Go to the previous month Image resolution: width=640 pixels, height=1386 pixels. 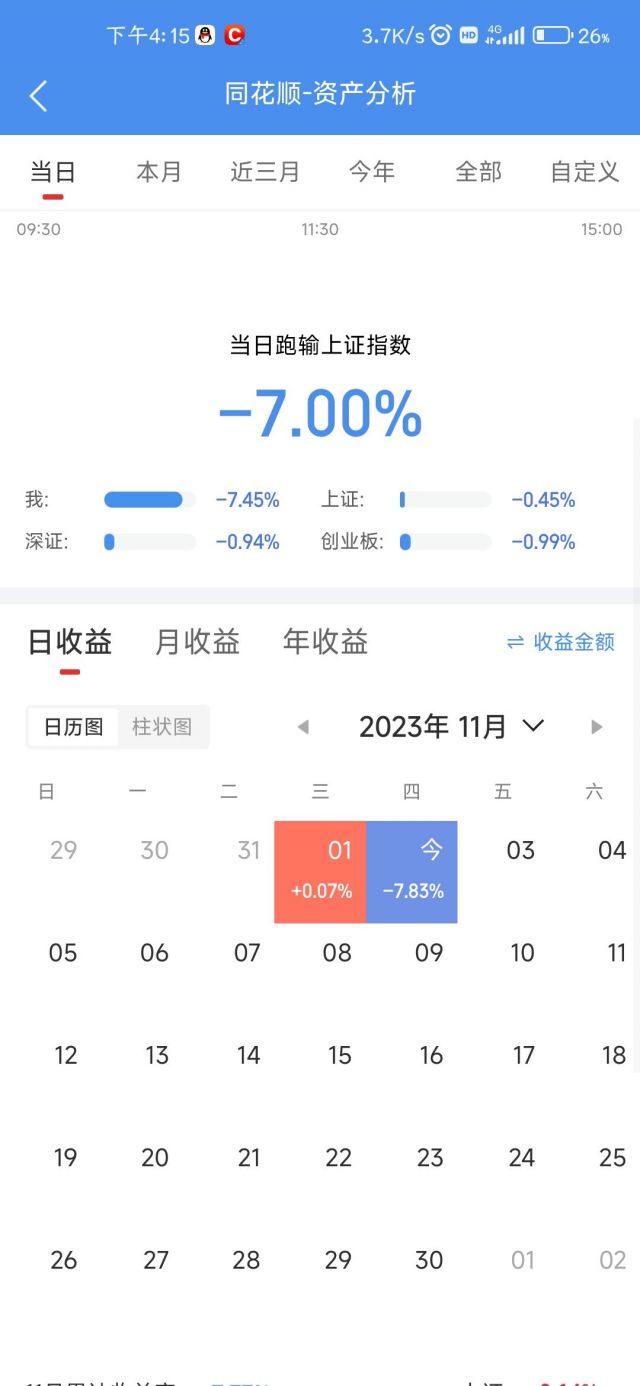point(303,727)
